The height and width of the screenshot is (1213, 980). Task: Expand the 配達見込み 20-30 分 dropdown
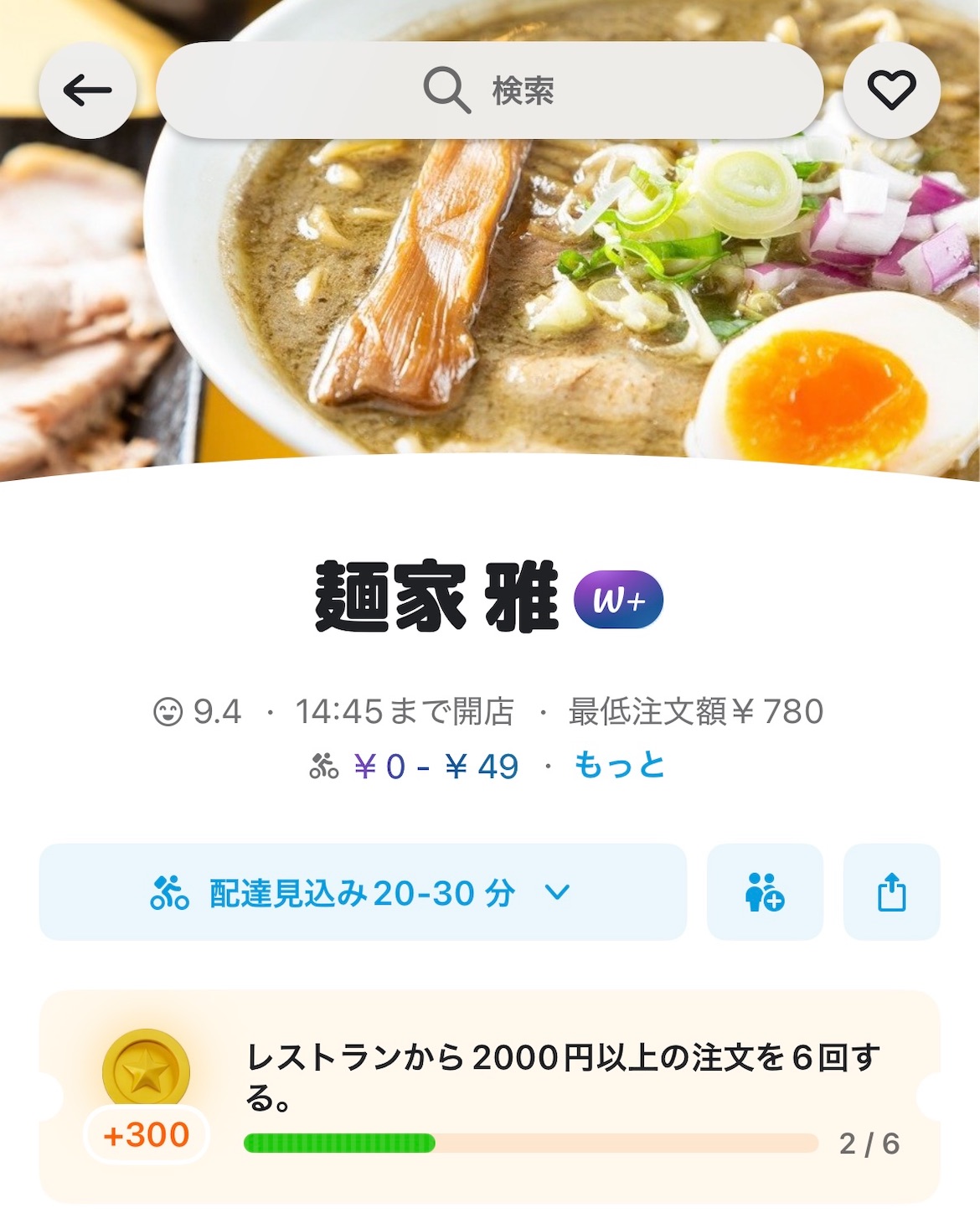(362, 893)
